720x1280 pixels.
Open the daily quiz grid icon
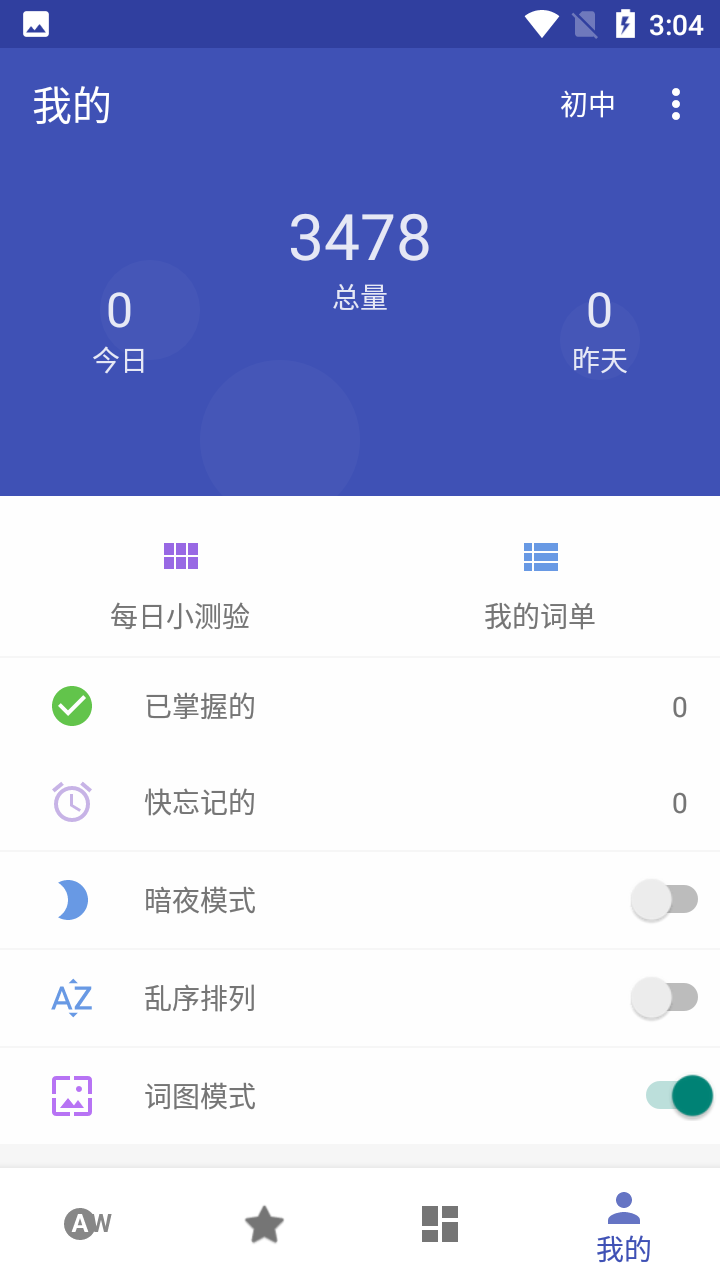click(180, 556)
